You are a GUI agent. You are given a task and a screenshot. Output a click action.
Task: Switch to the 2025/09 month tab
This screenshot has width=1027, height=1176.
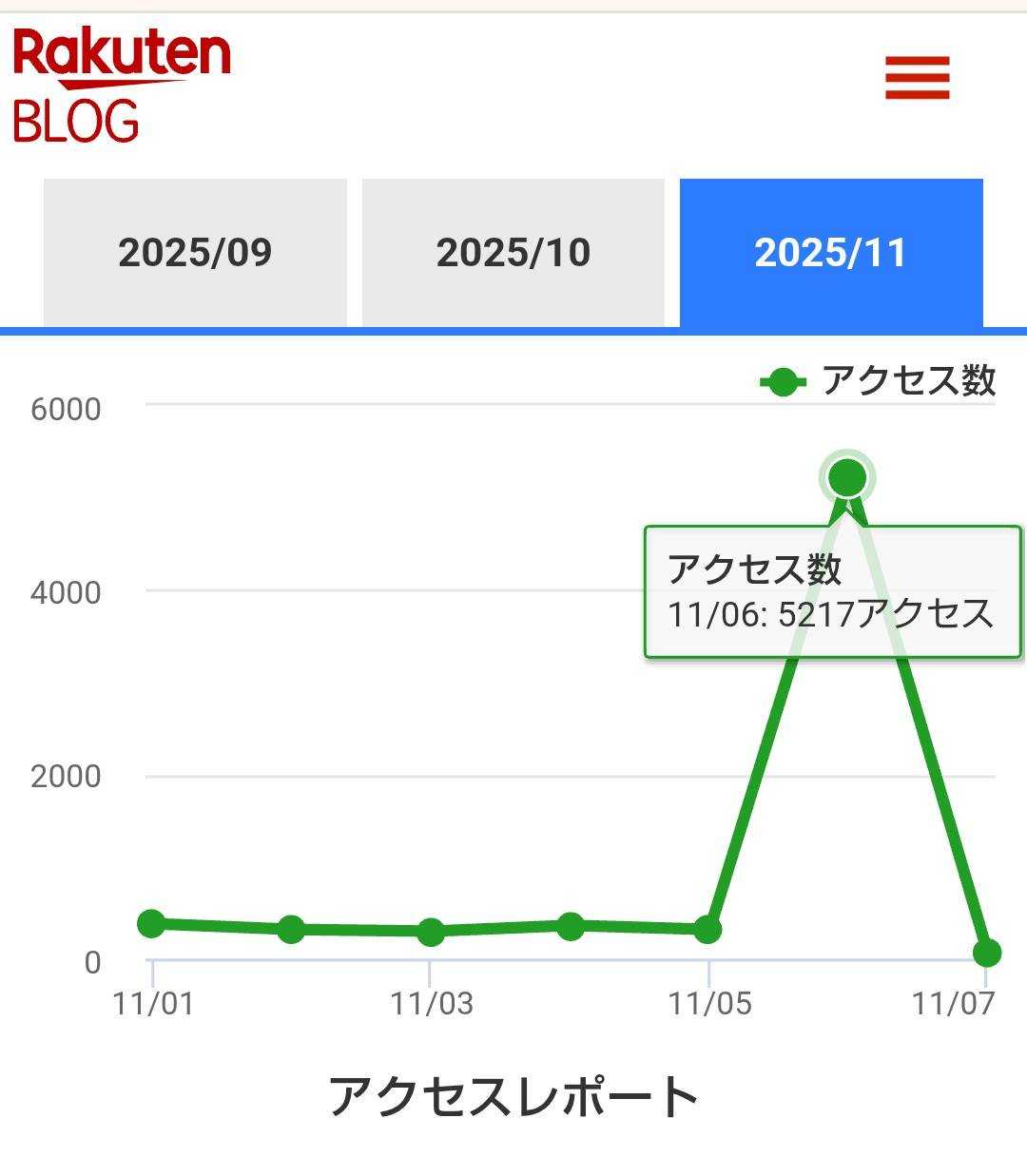click(195, 253)
